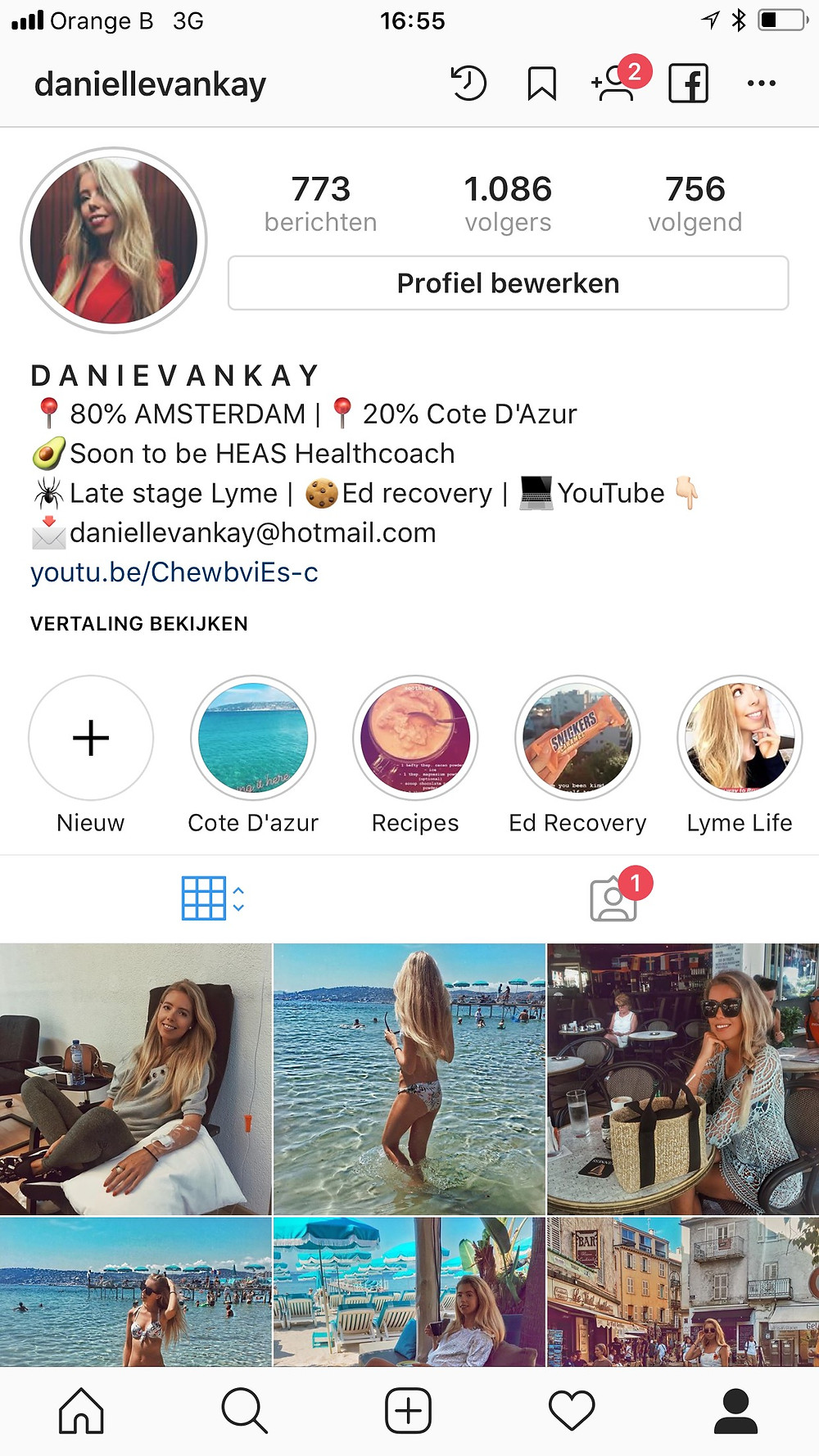Open the Lyme Life highlight

[x=740, y=739]
